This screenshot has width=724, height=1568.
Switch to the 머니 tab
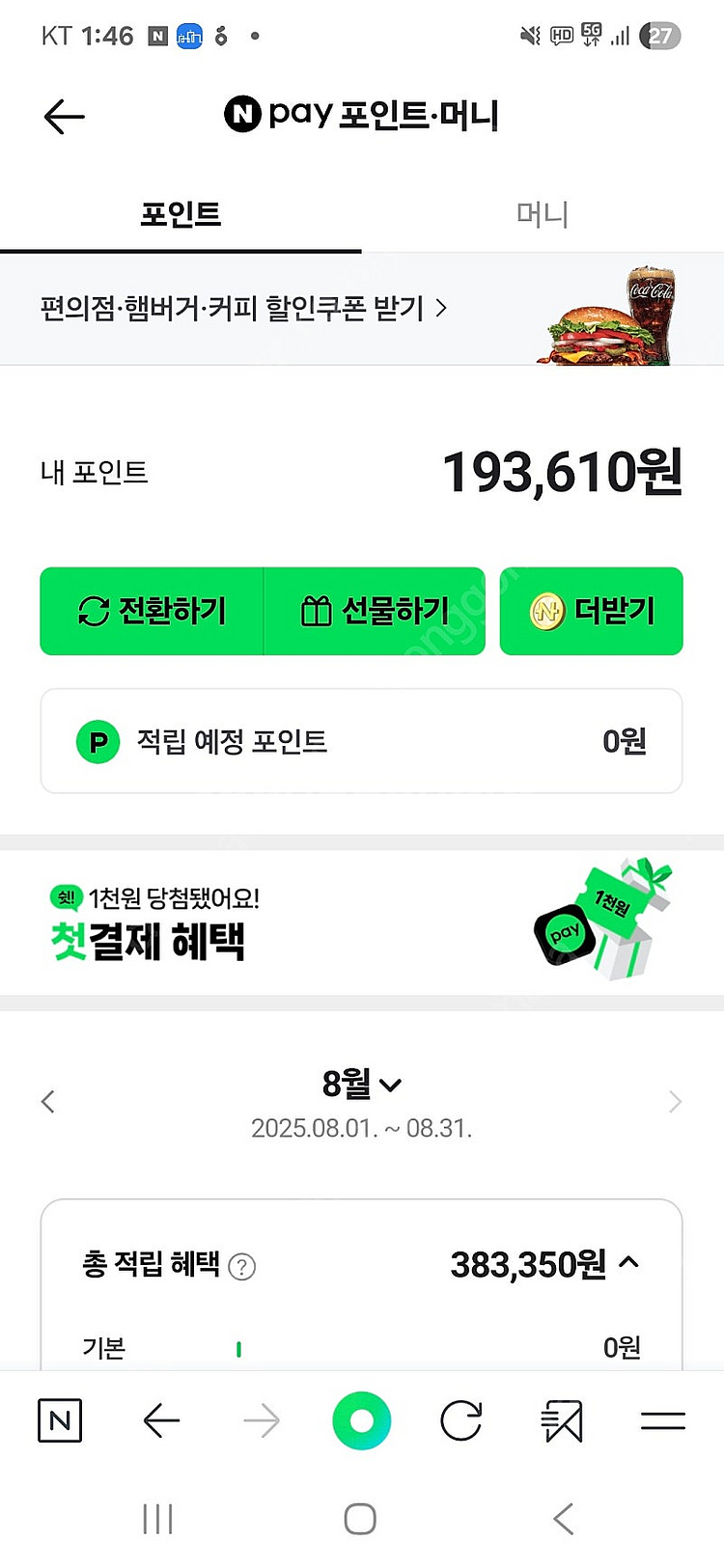[x=542, y=213]
